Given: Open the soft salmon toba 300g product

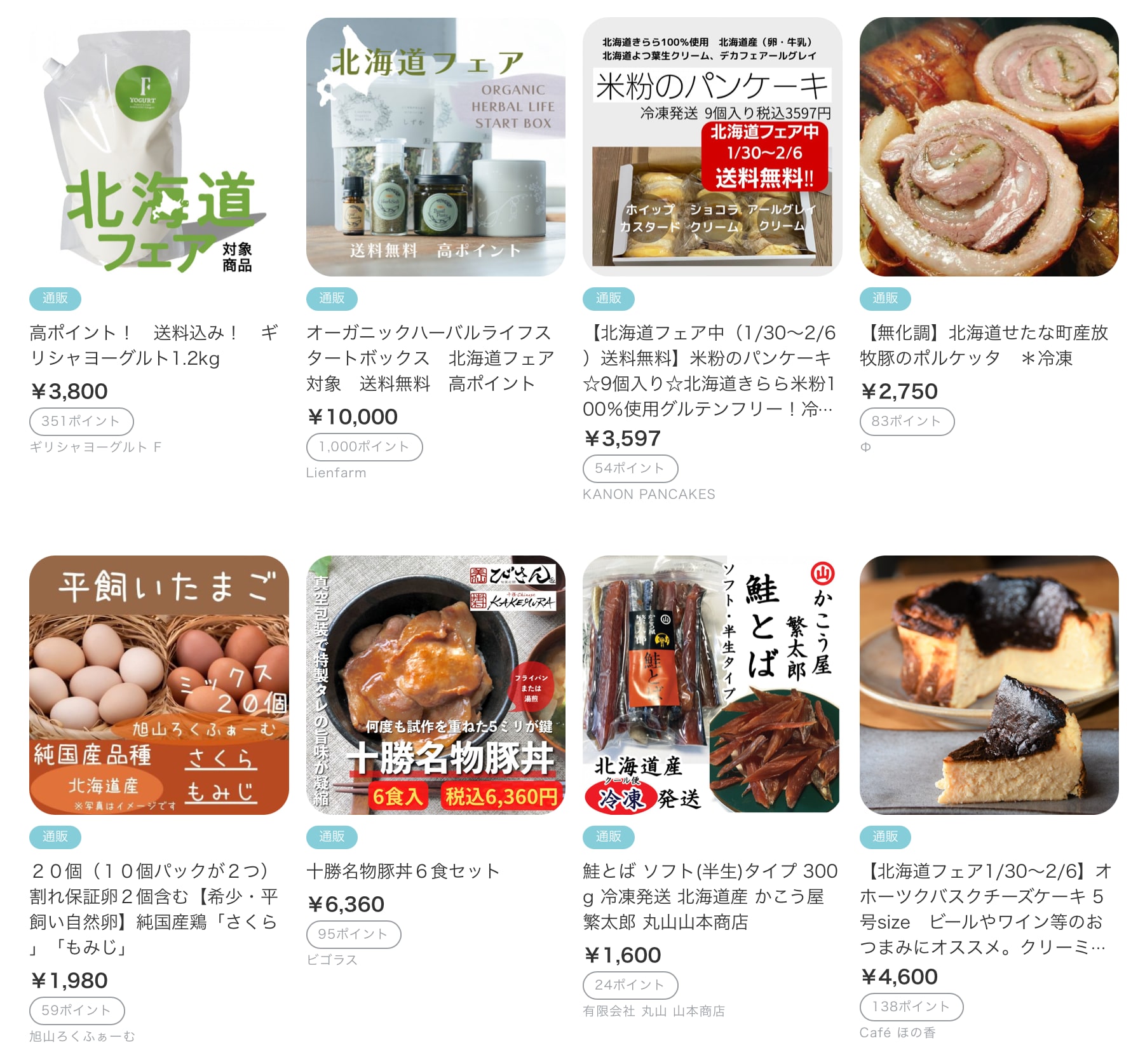Looking at the screenshot, I should [x=712, y=685].
